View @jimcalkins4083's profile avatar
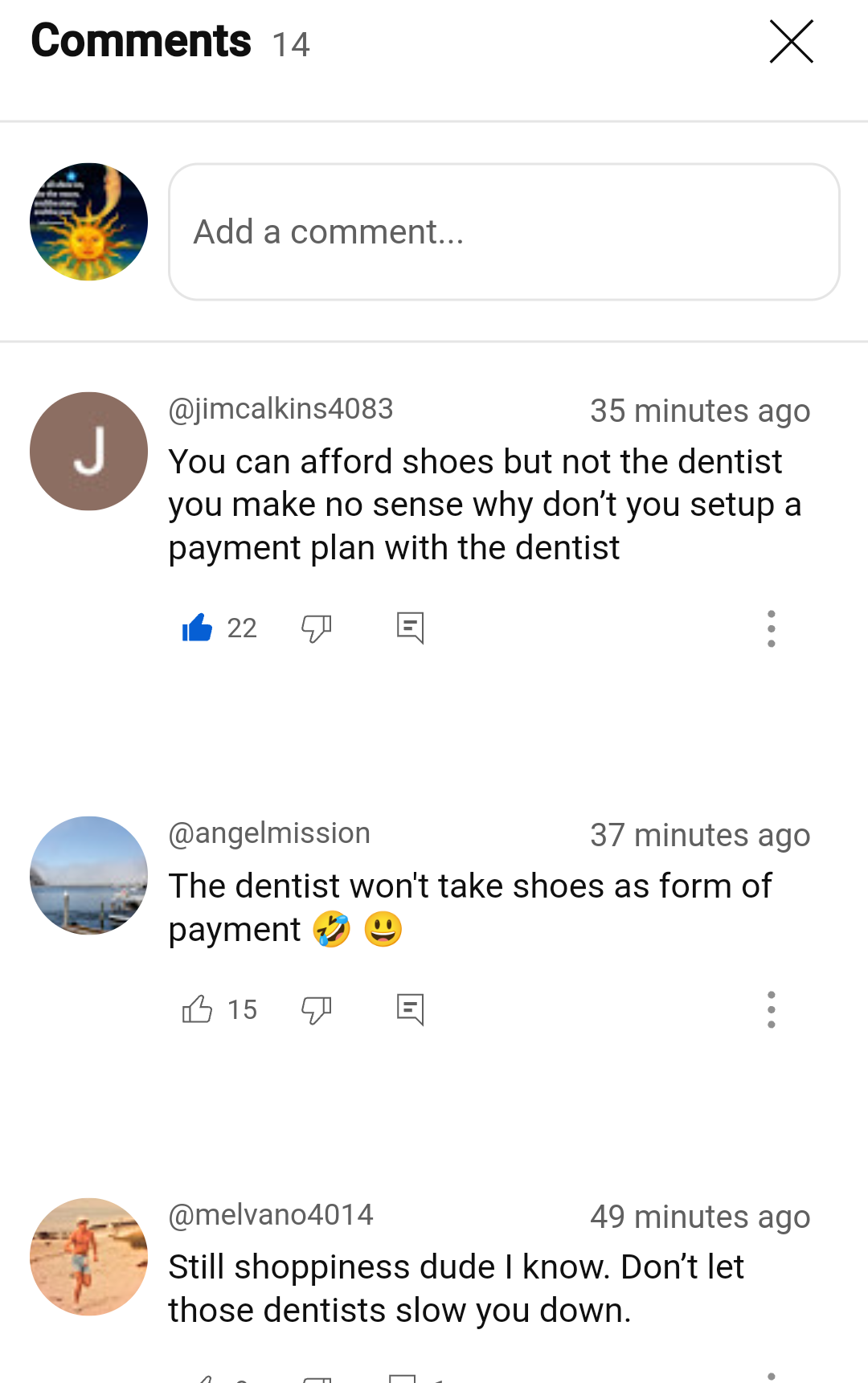Viewport: 868px width, 1383px height. coord(88,451)
